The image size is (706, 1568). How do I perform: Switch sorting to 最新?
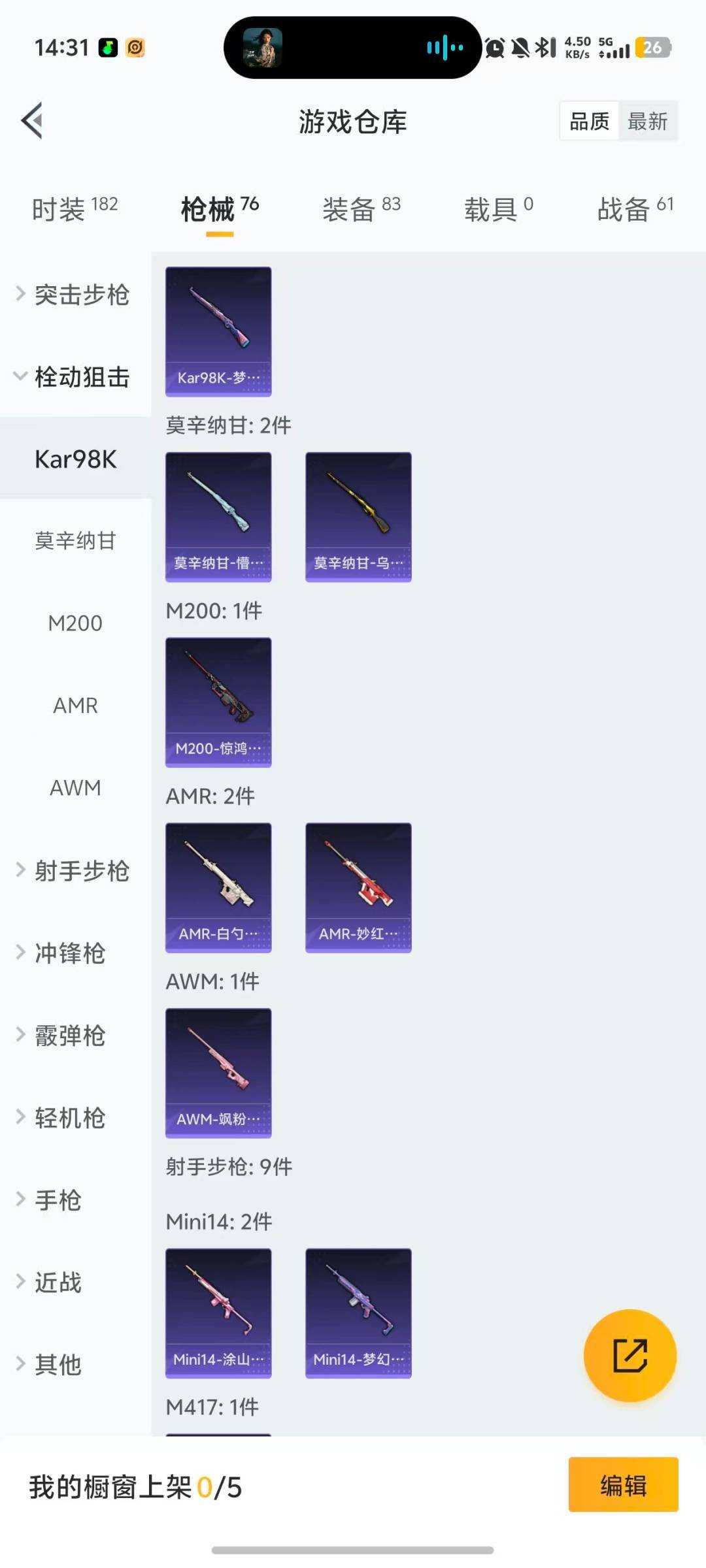648,121
